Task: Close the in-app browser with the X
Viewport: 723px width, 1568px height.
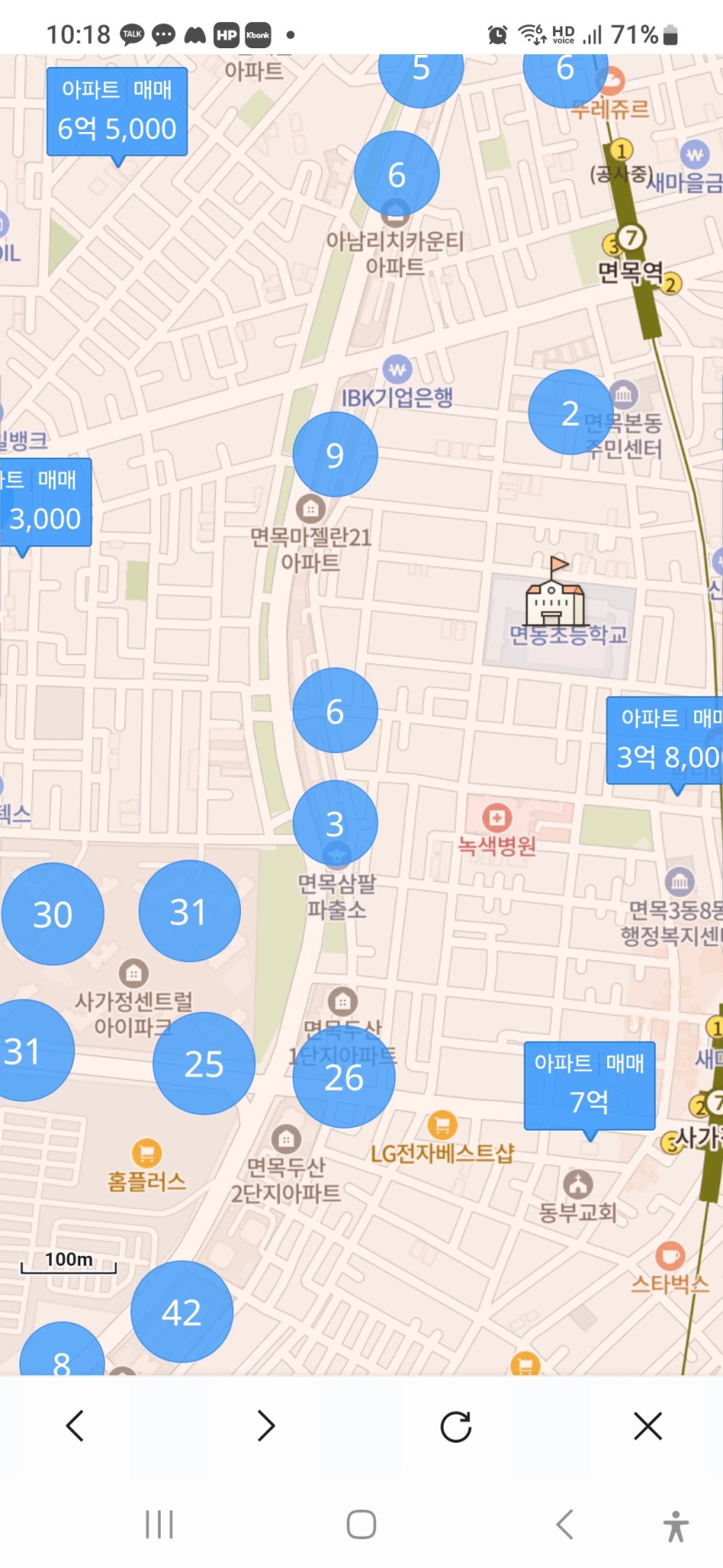Action: 648,1426
